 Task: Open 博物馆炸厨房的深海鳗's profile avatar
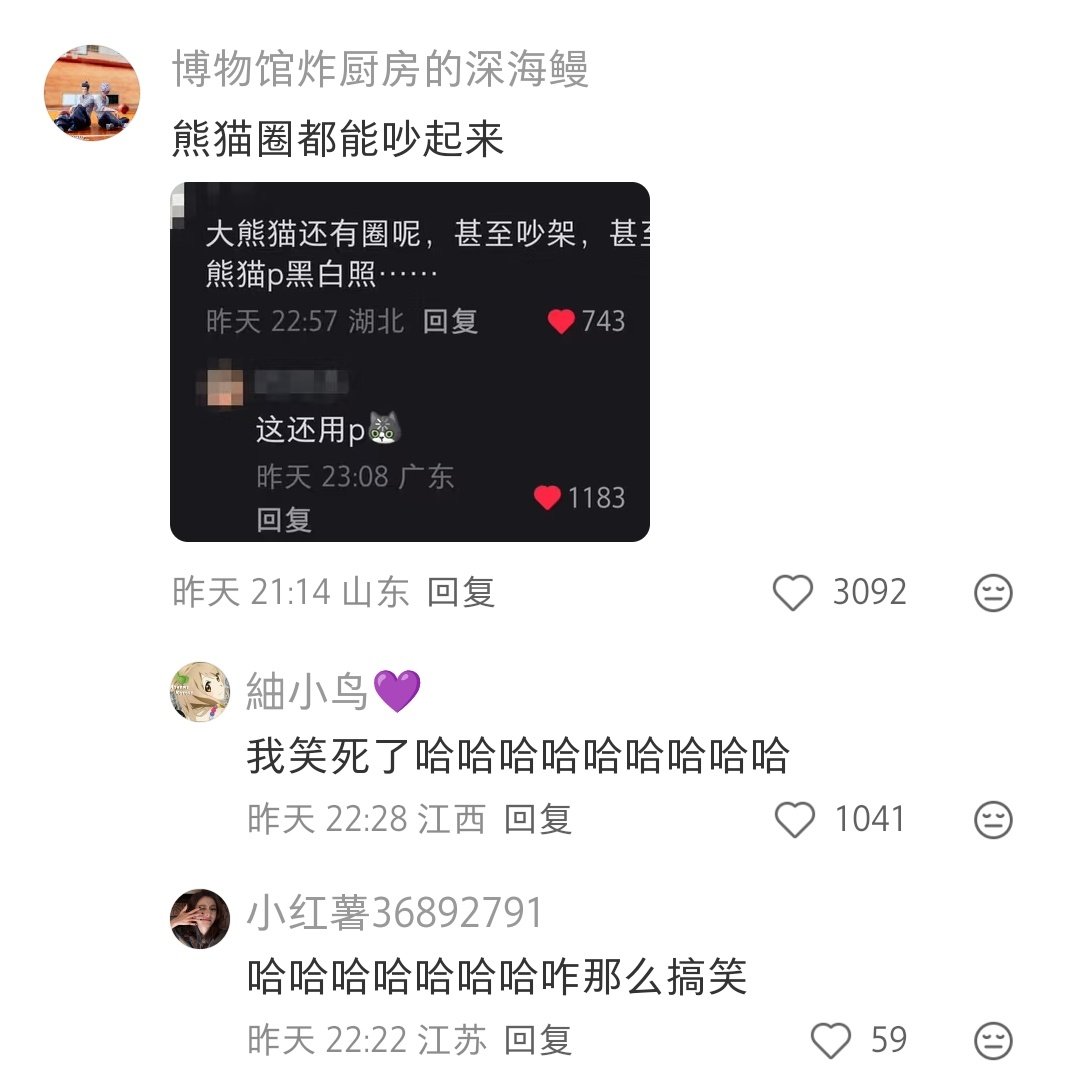point(91,92)
